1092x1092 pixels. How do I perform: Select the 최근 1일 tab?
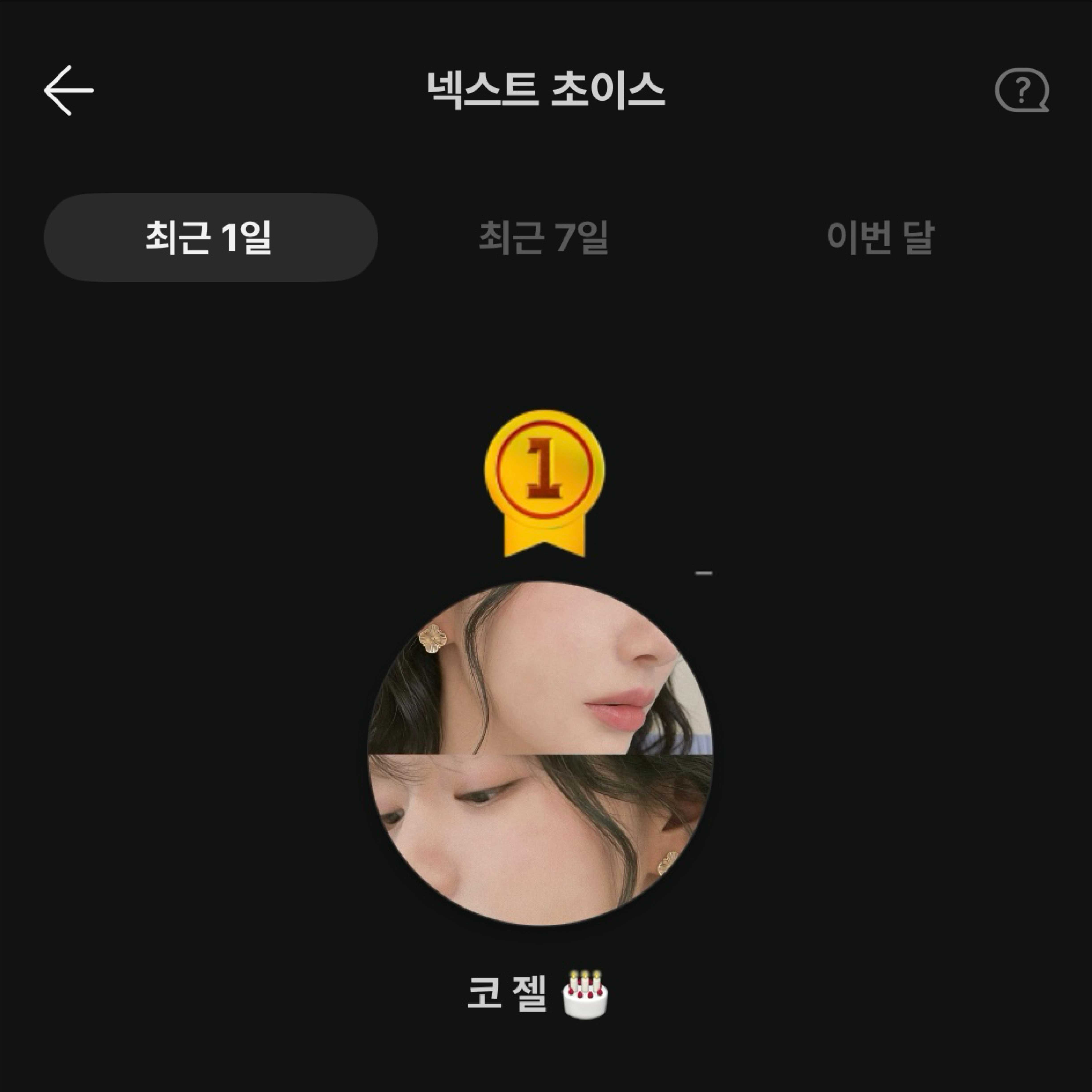click(x=210, y=237)
